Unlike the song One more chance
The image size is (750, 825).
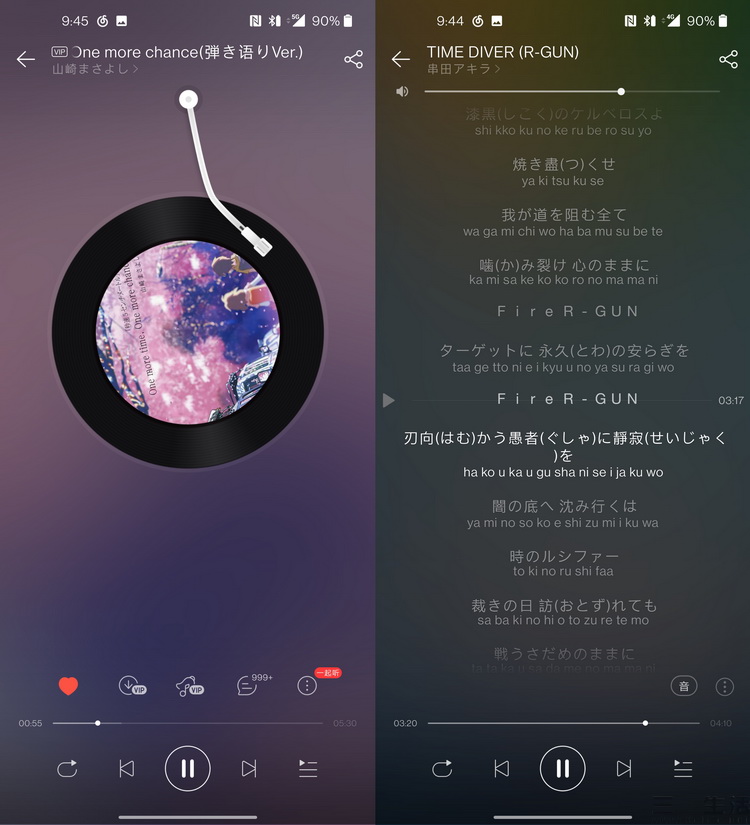[x=68, y=686]
